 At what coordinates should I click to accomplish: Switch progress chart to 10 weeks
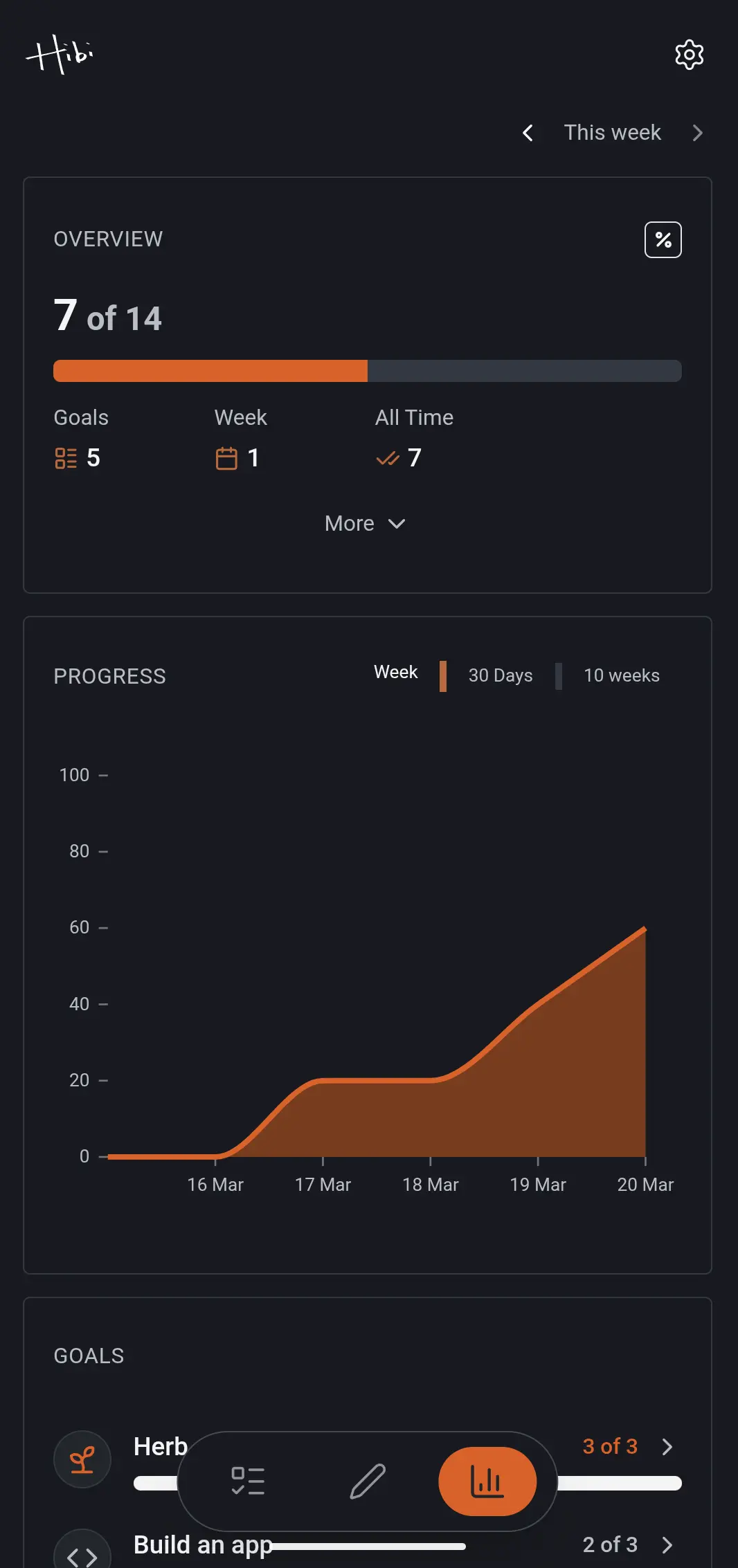[621, 676]
